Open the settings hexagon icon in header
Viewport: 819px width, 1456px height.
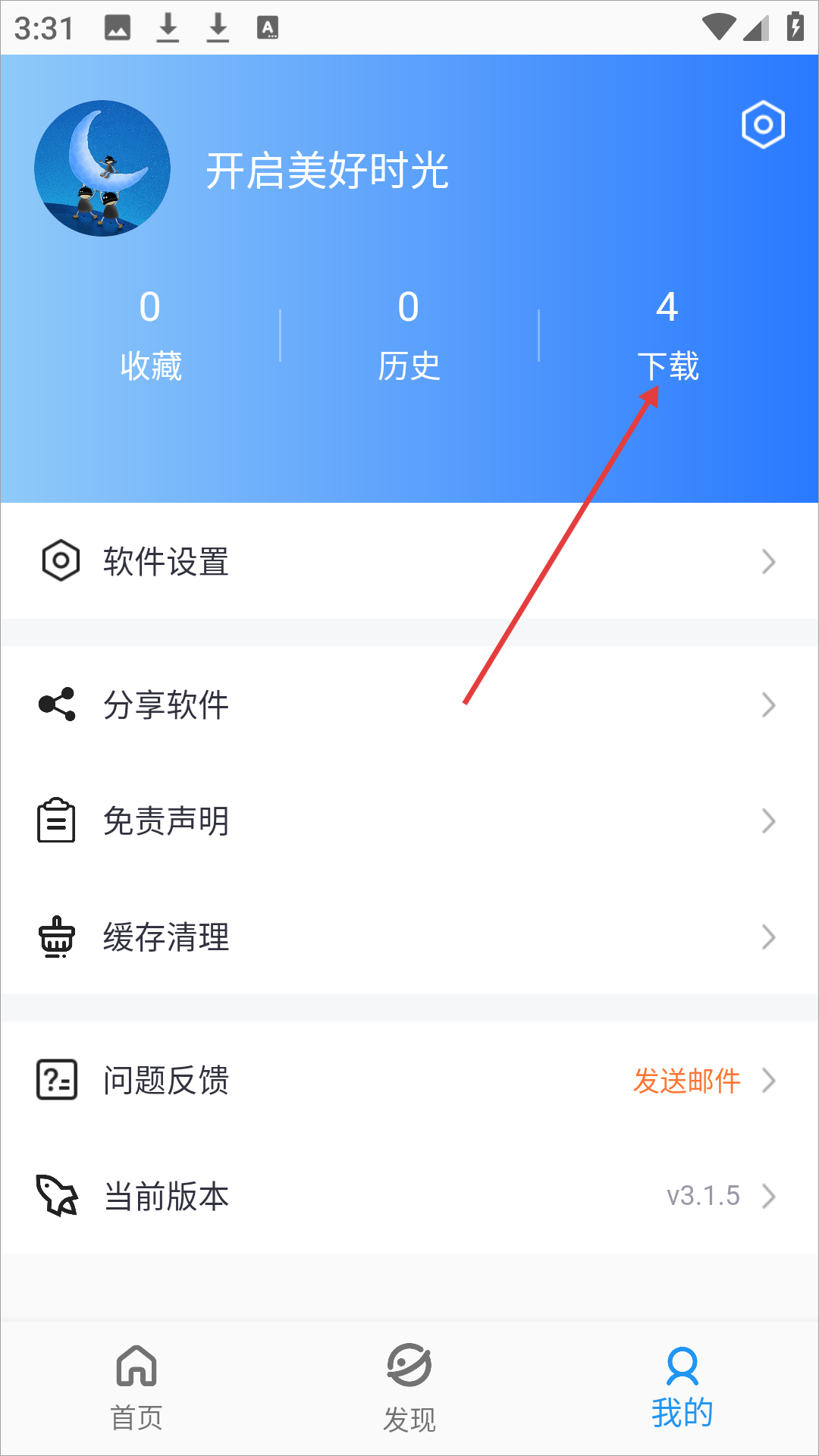763,124
